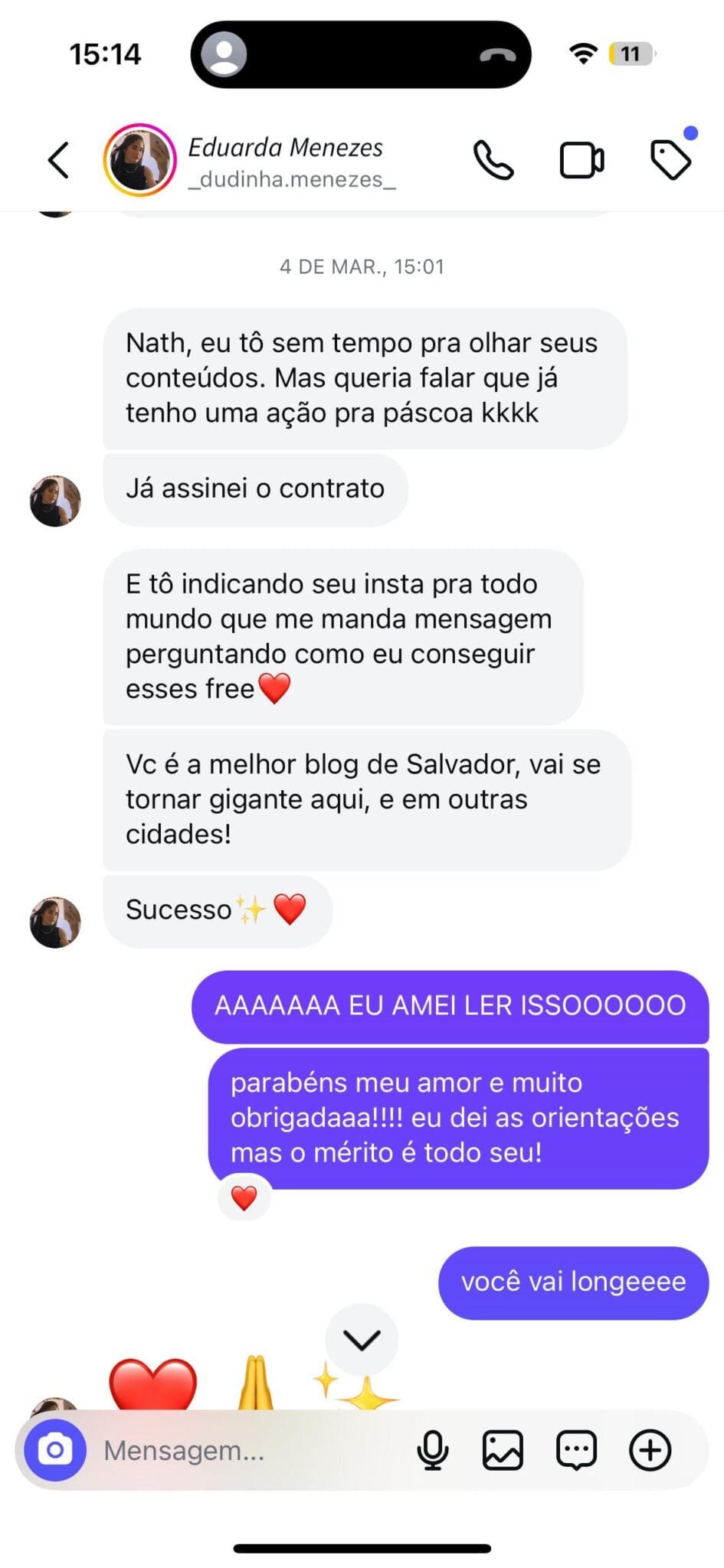The width and height of the screenshot is (724, 1568).
Task: Open Eduarda's story via her profile ring
Action: click(x=140, y=158)
